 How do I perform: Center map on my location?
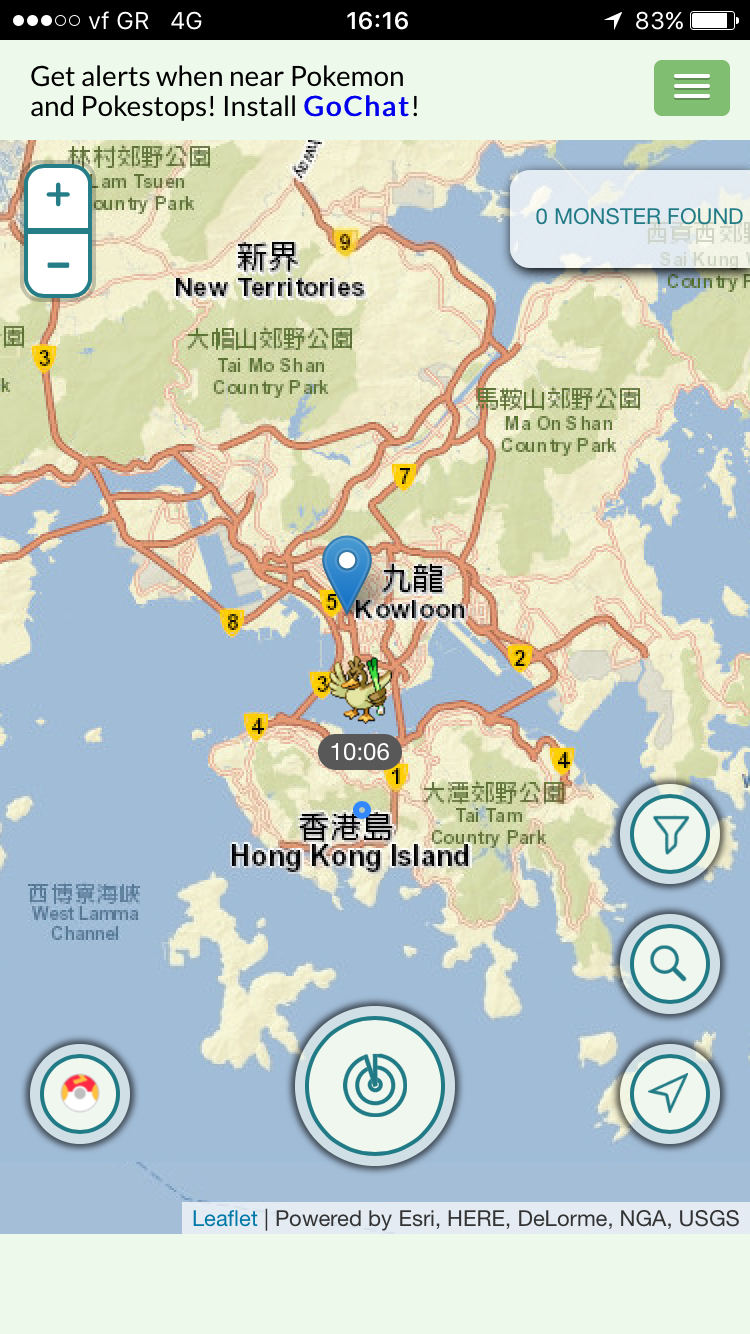[x=670, y=1094]
